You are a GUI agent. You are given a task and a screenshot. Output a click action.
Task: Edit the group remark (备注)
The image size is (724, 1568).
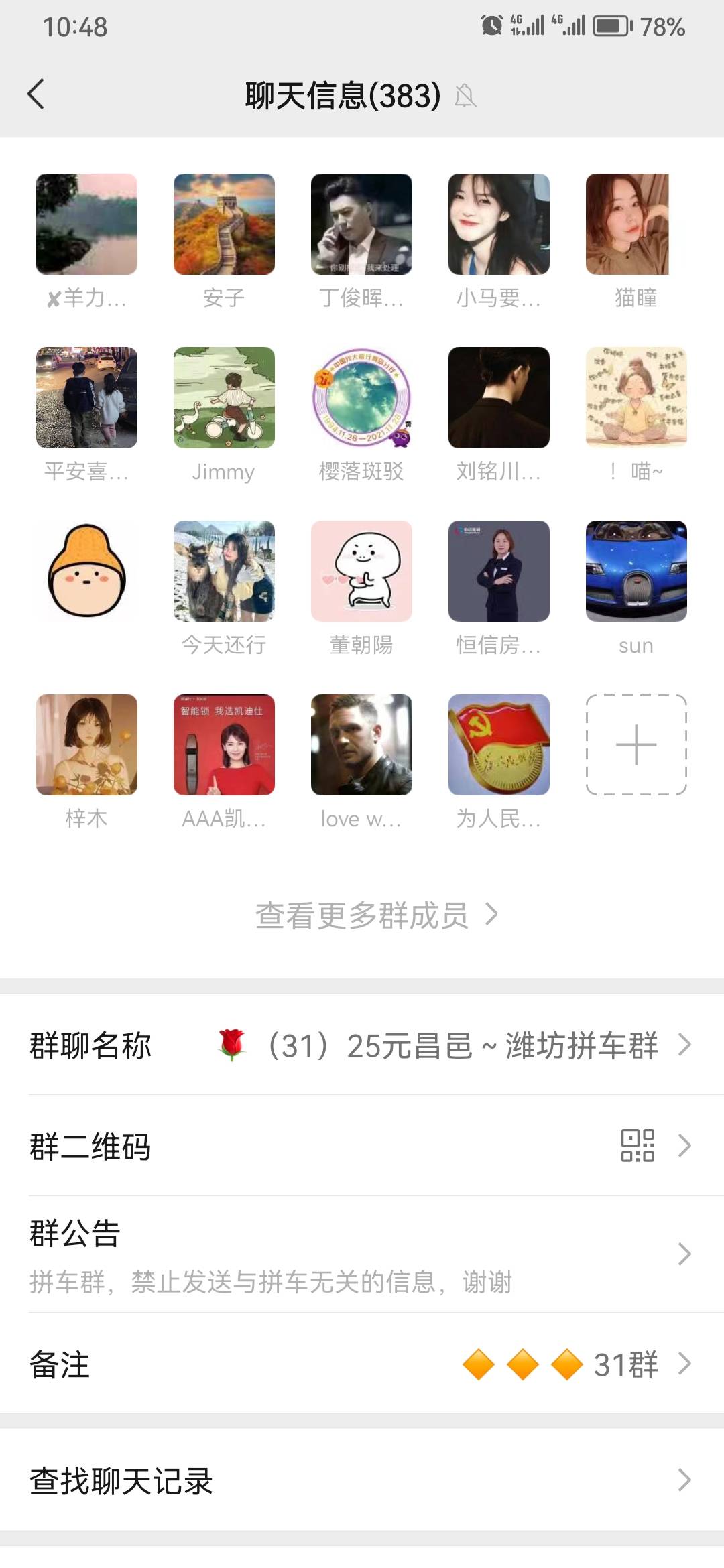(x=362, y=1364)
